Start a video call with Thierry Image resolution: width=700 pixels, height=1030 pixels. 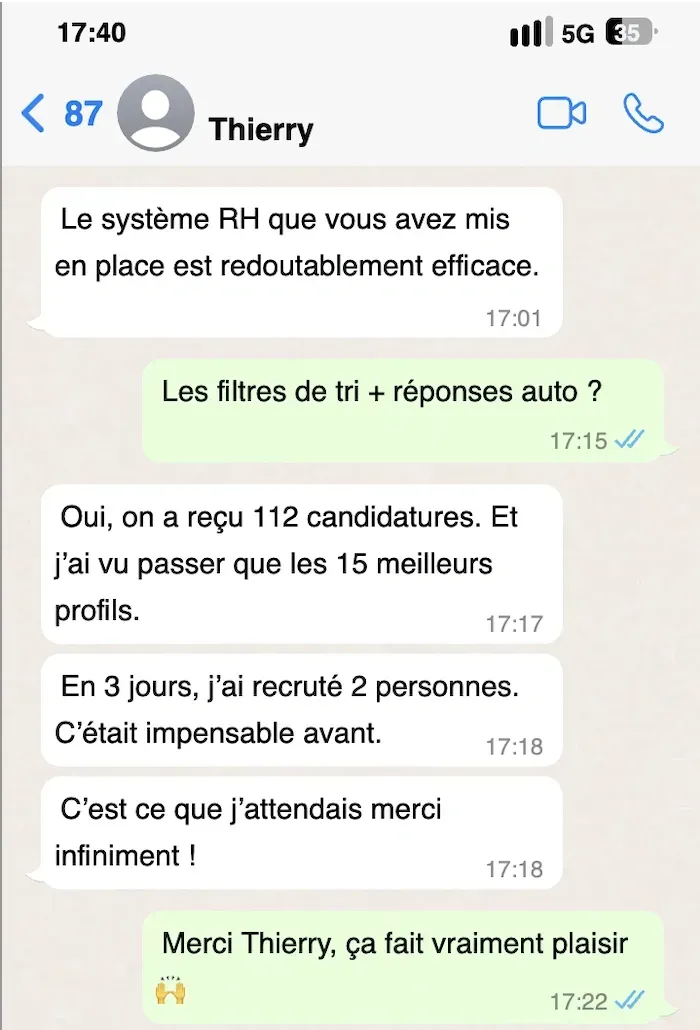coord(561,114)
